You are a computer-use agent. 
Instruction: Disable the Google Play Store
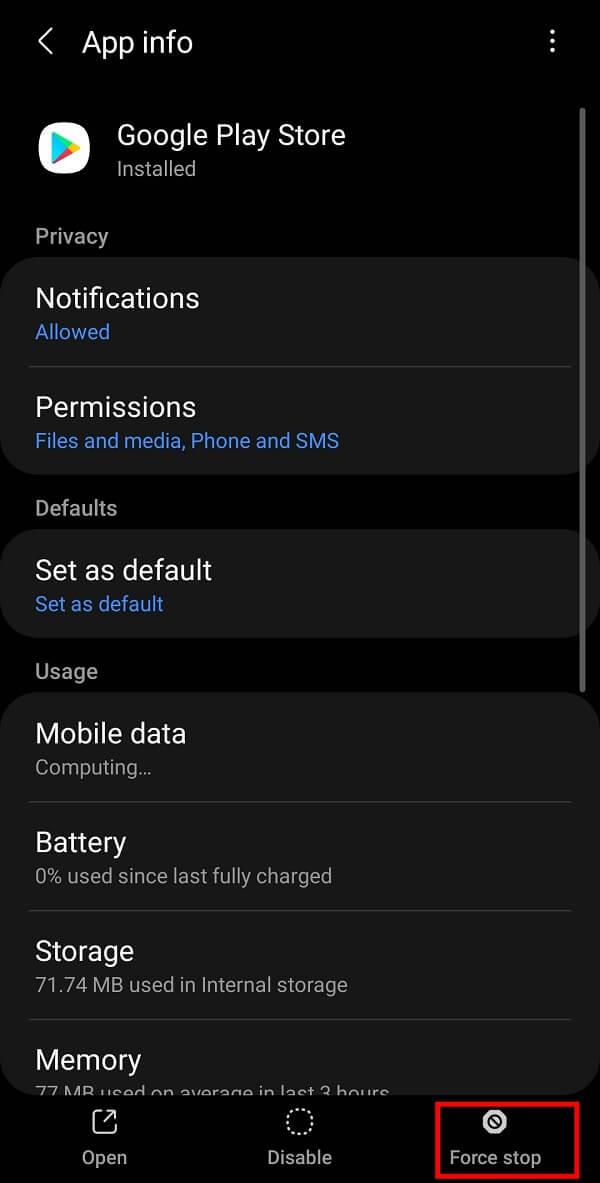(299, 1137)
